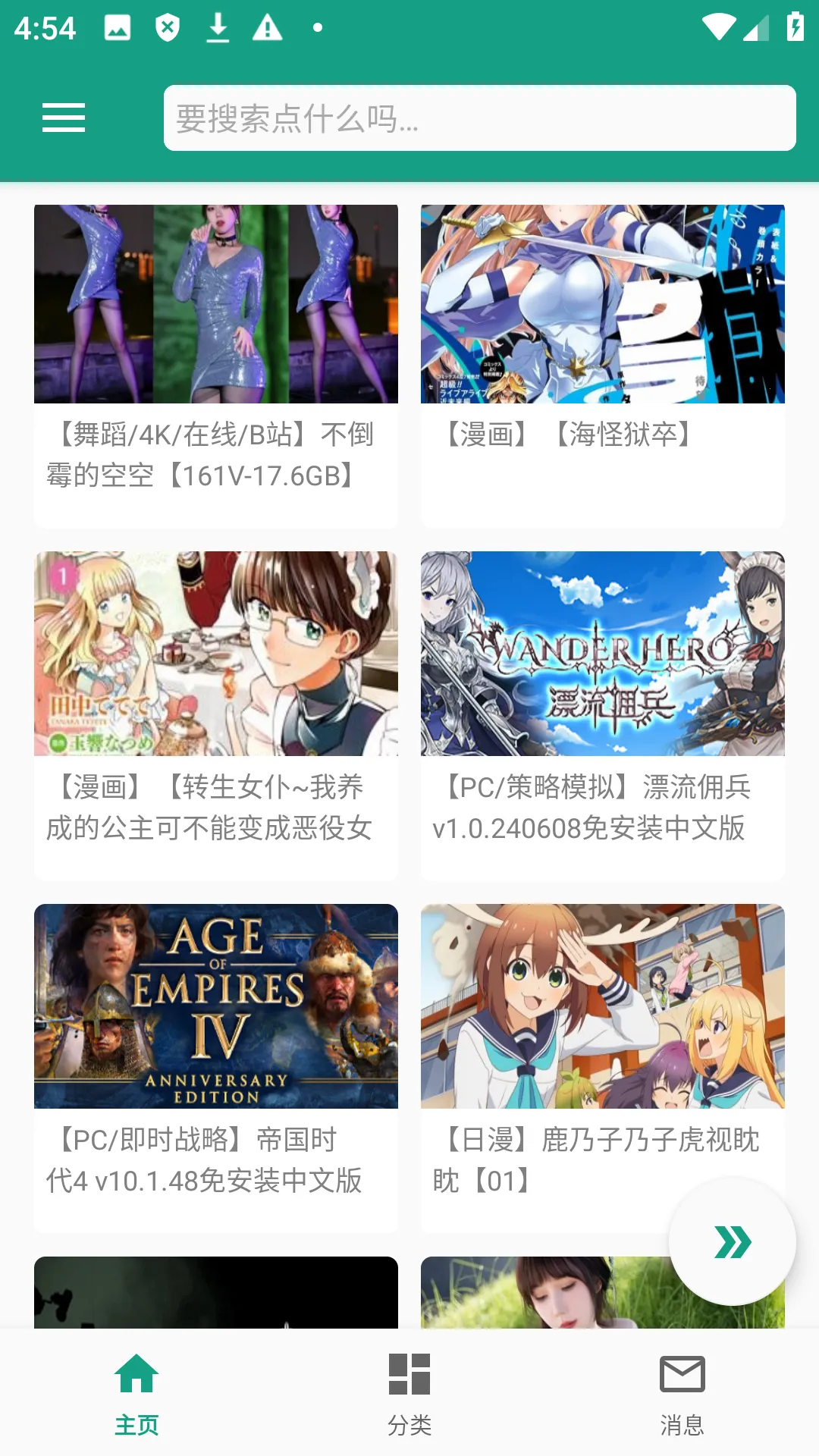Open the dance video 不倒霉的空空 thumbnail

(x=215, y=303)
